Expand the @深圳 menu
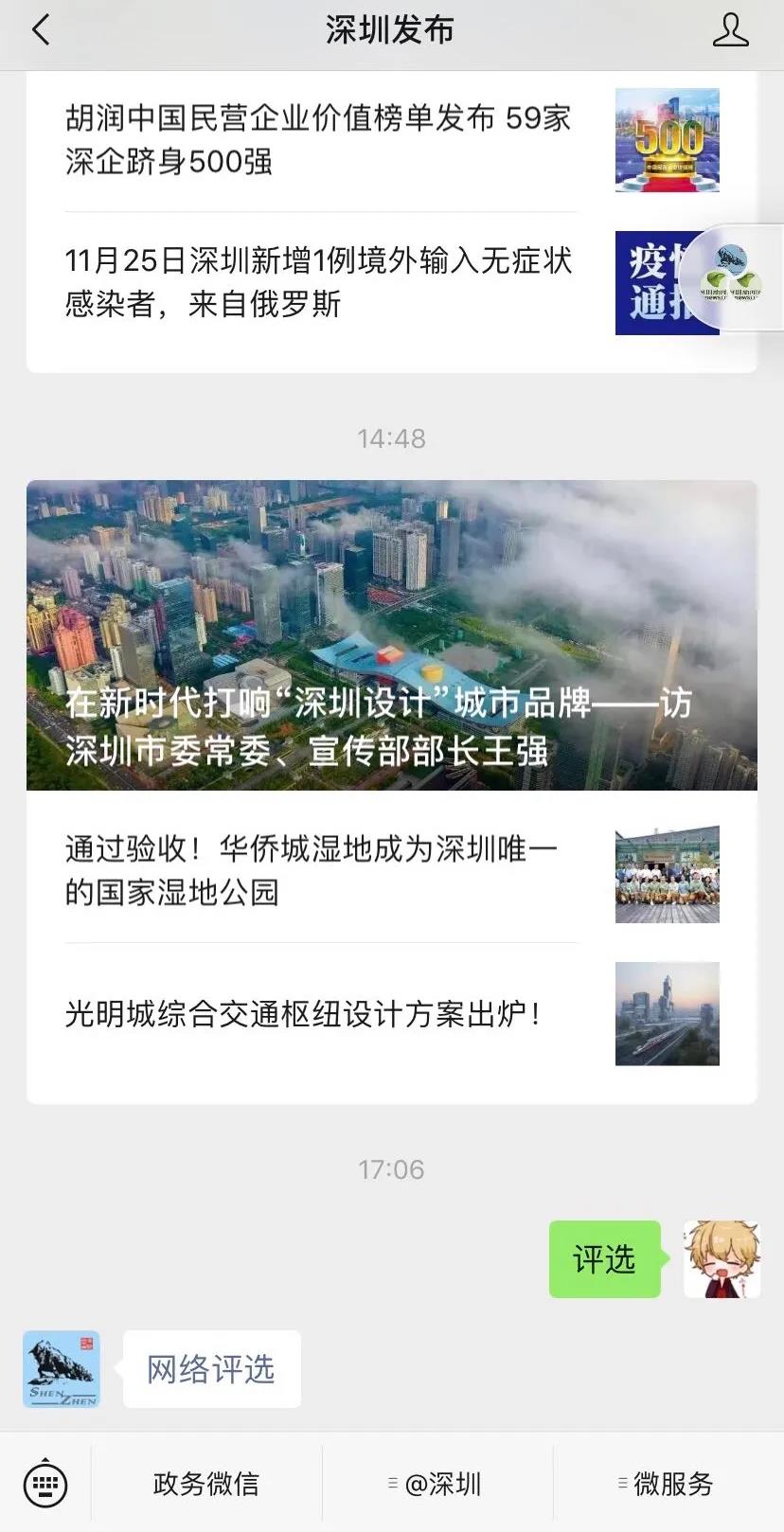The height and width of the screenshot is (1532, 784). click(x=437, y=1484)
